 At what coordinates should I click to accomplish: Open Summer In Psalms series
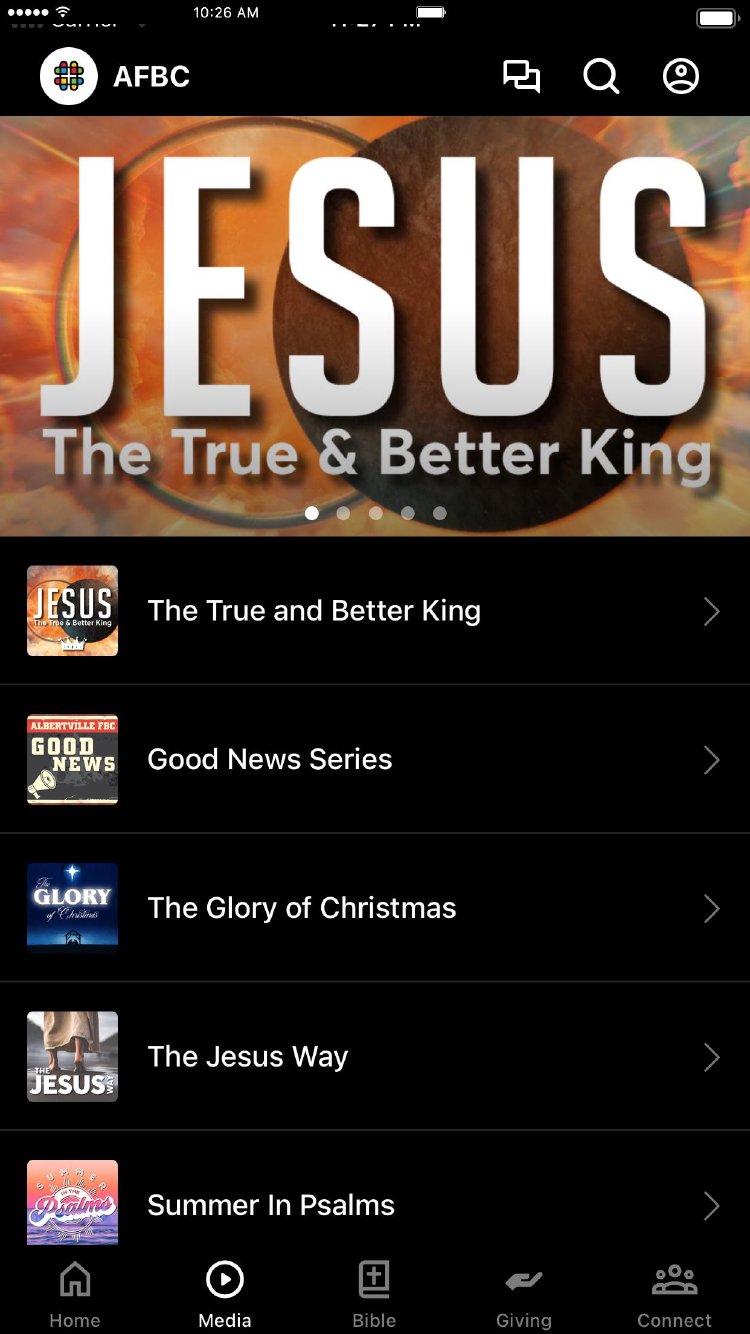[375, 1203]
